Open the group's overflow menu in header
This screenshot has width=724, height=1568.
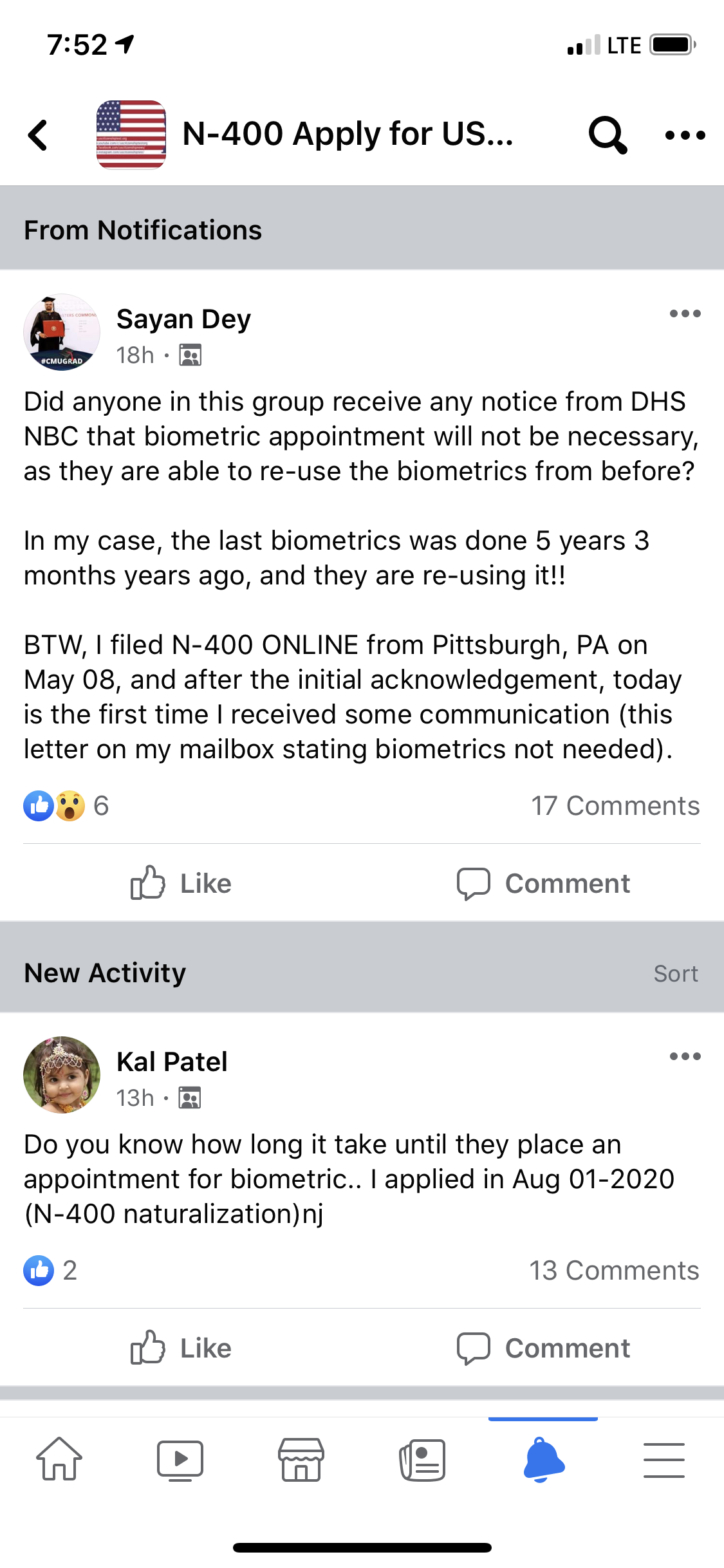[x=685, y=135]
